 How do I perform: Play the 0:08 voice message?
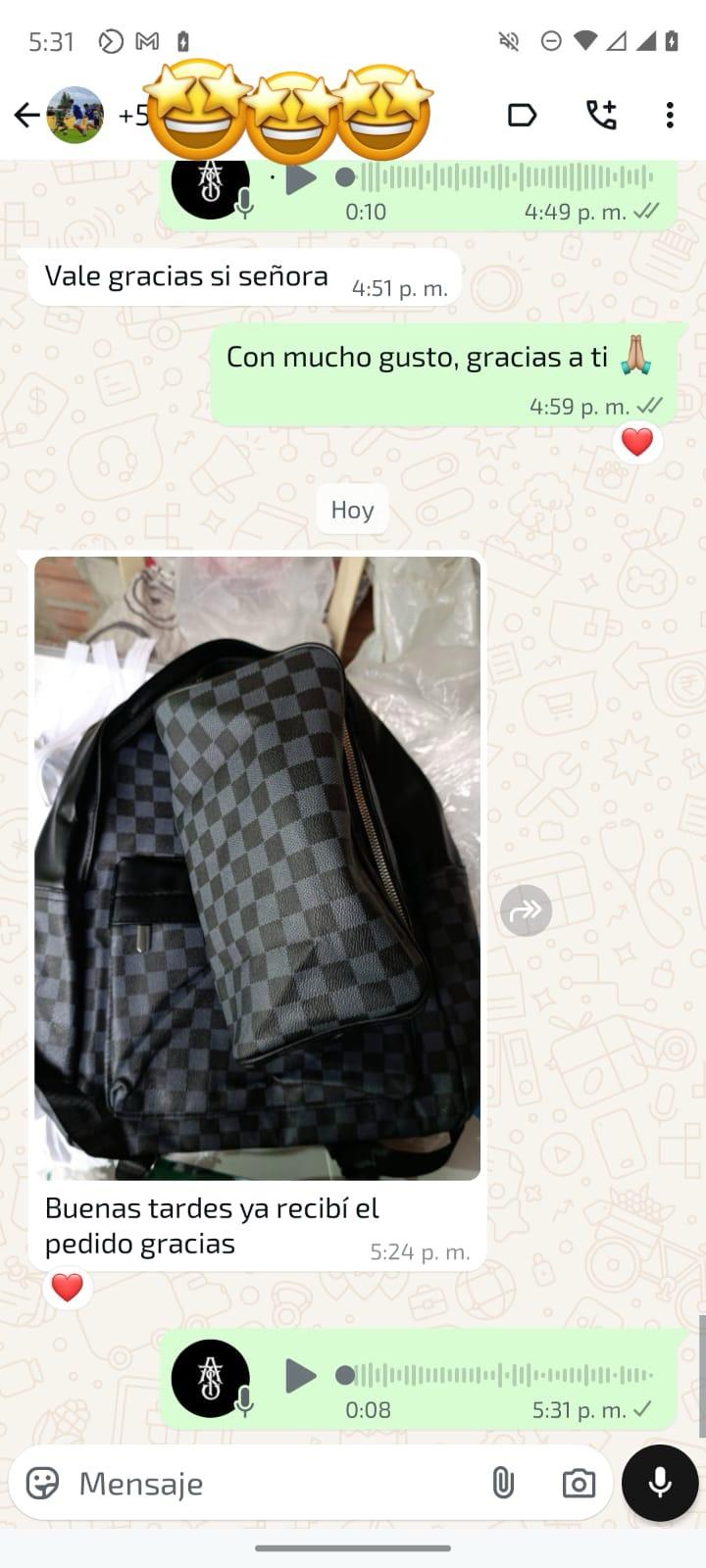pos(300,1376)
